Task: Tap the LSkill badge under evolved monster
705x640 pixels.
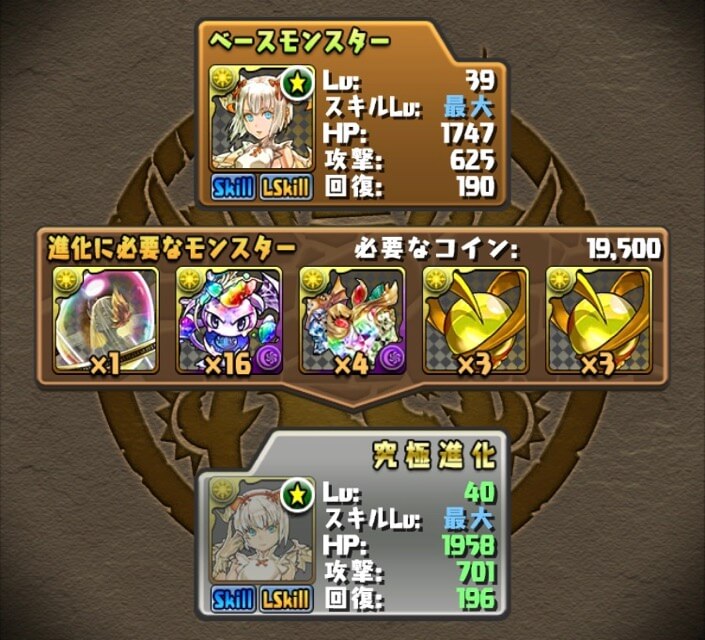Action: pyautogui.click(x=287, y=598)
